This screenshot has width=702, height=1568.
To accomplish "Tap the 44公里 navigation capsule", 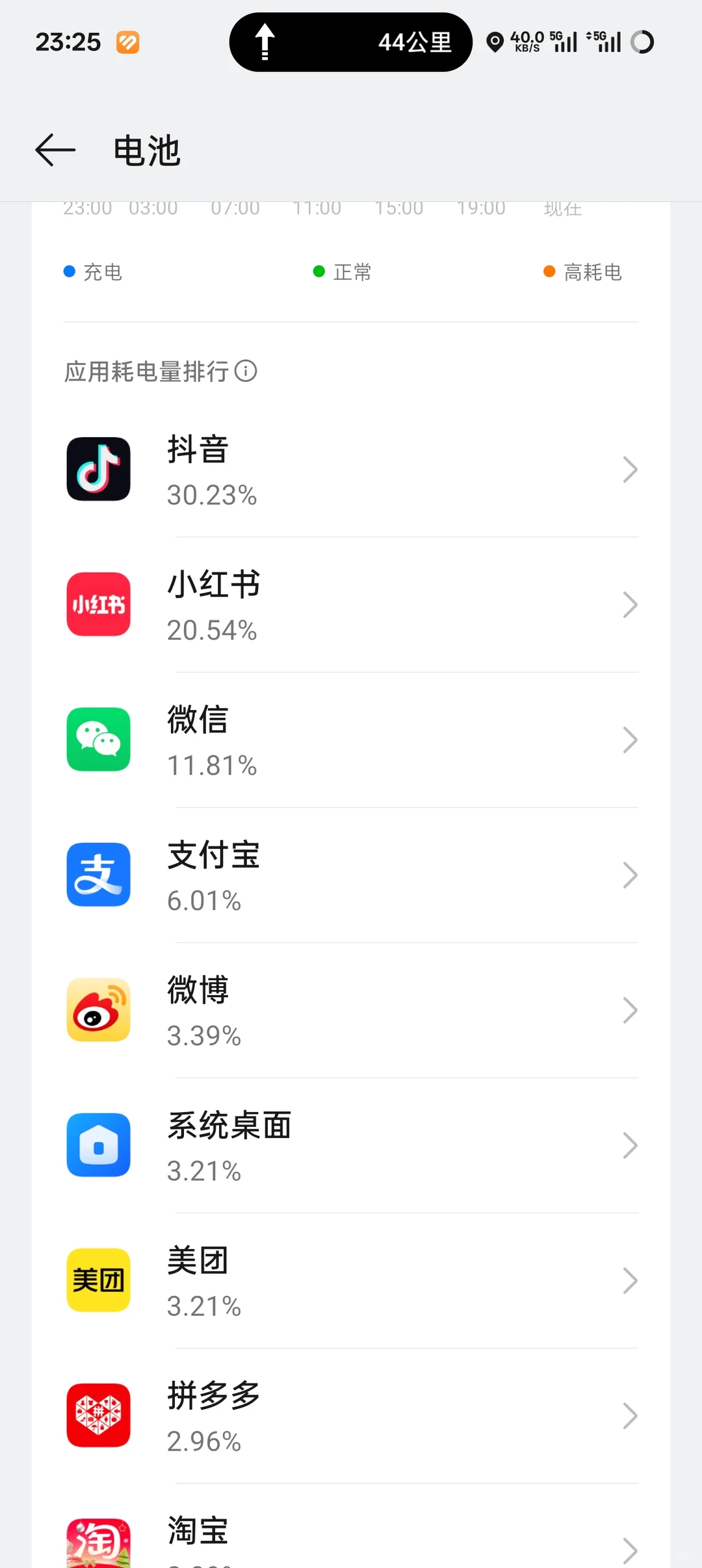I will pos(350,42).
